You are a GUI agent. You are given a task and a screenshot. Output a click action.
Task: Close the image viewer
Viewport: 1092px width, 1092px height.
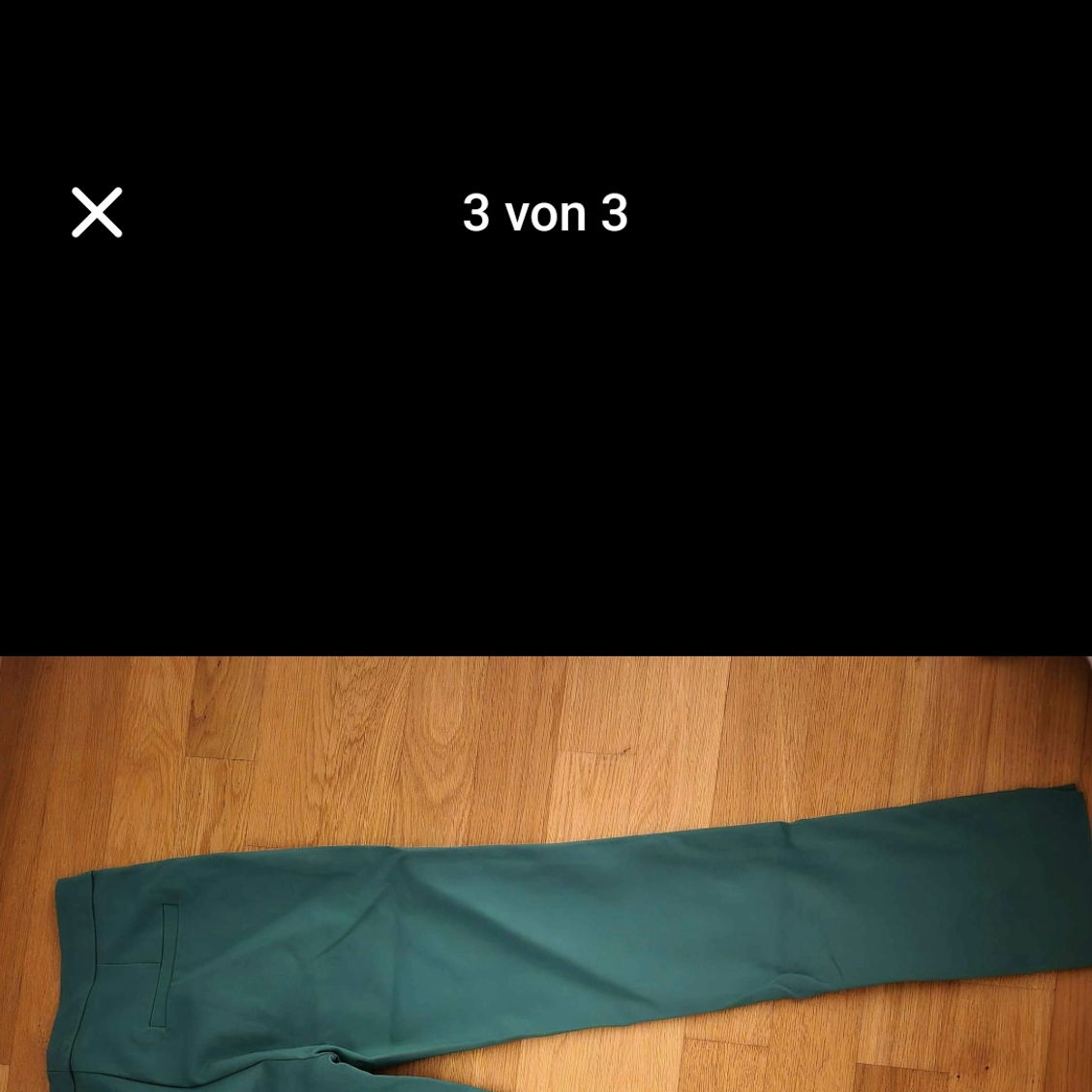pyautogui.click(x=97, y=212)
